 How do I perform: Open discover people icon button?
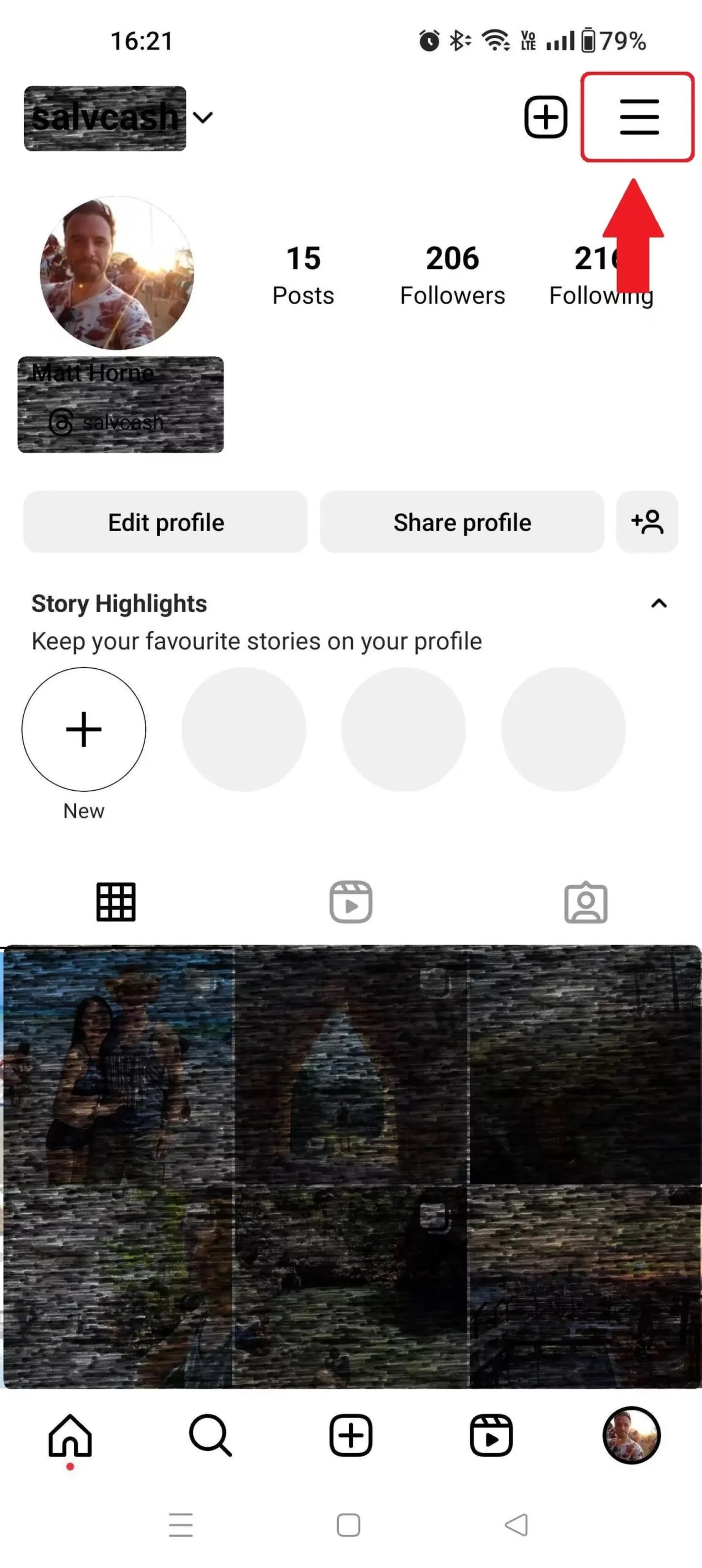[x=646, y=522]
